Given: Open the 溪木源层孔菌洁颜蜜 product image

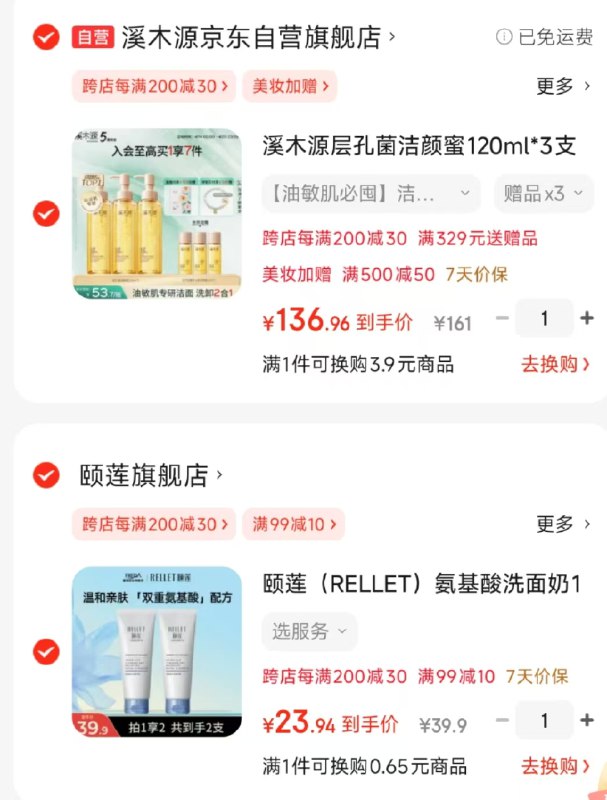Looking at the screenshot, I should pos(157,213).
